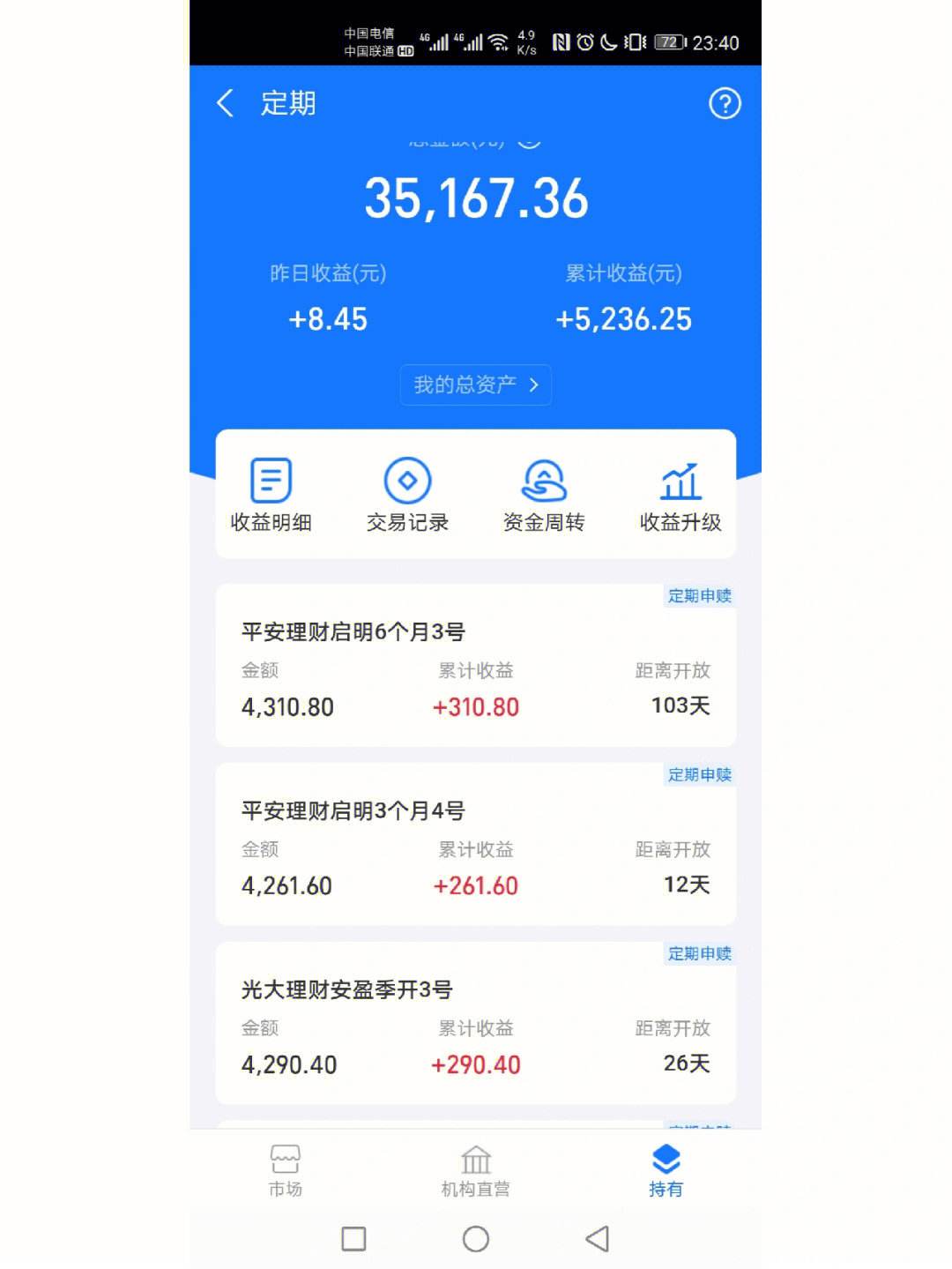
Task: Open the 交易记录 (transaction records) icon
Action: pos(407,494)
